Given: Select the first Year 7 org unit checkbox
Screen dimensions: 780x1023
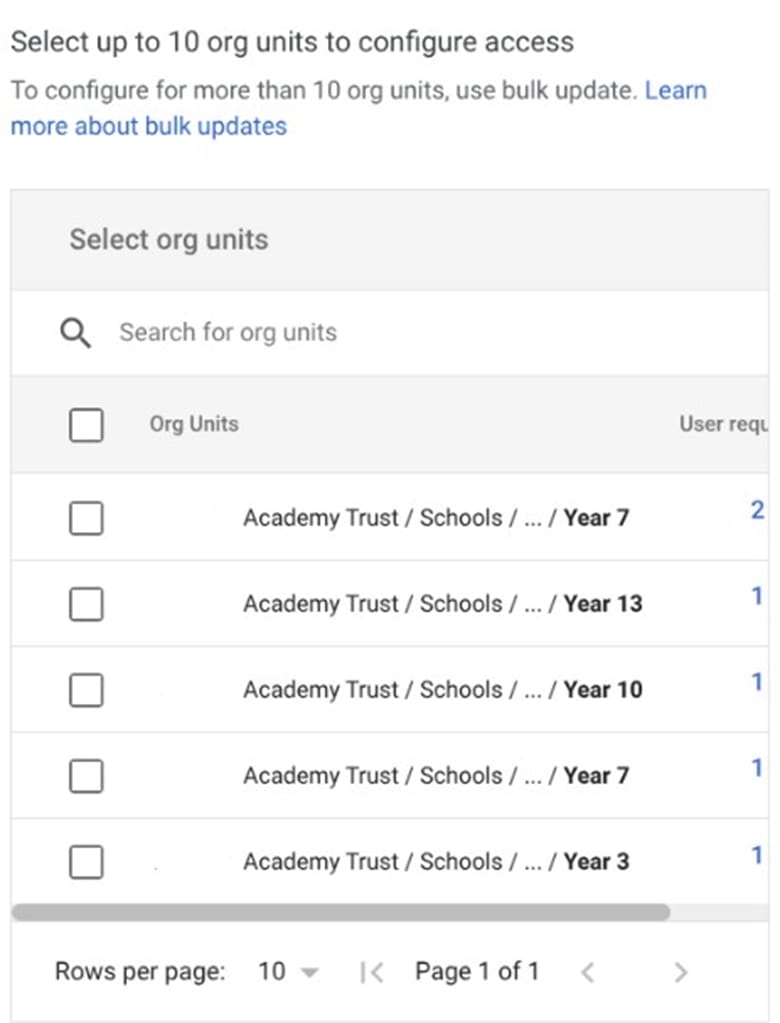Looking at the screenshot, I should (86, 517).
